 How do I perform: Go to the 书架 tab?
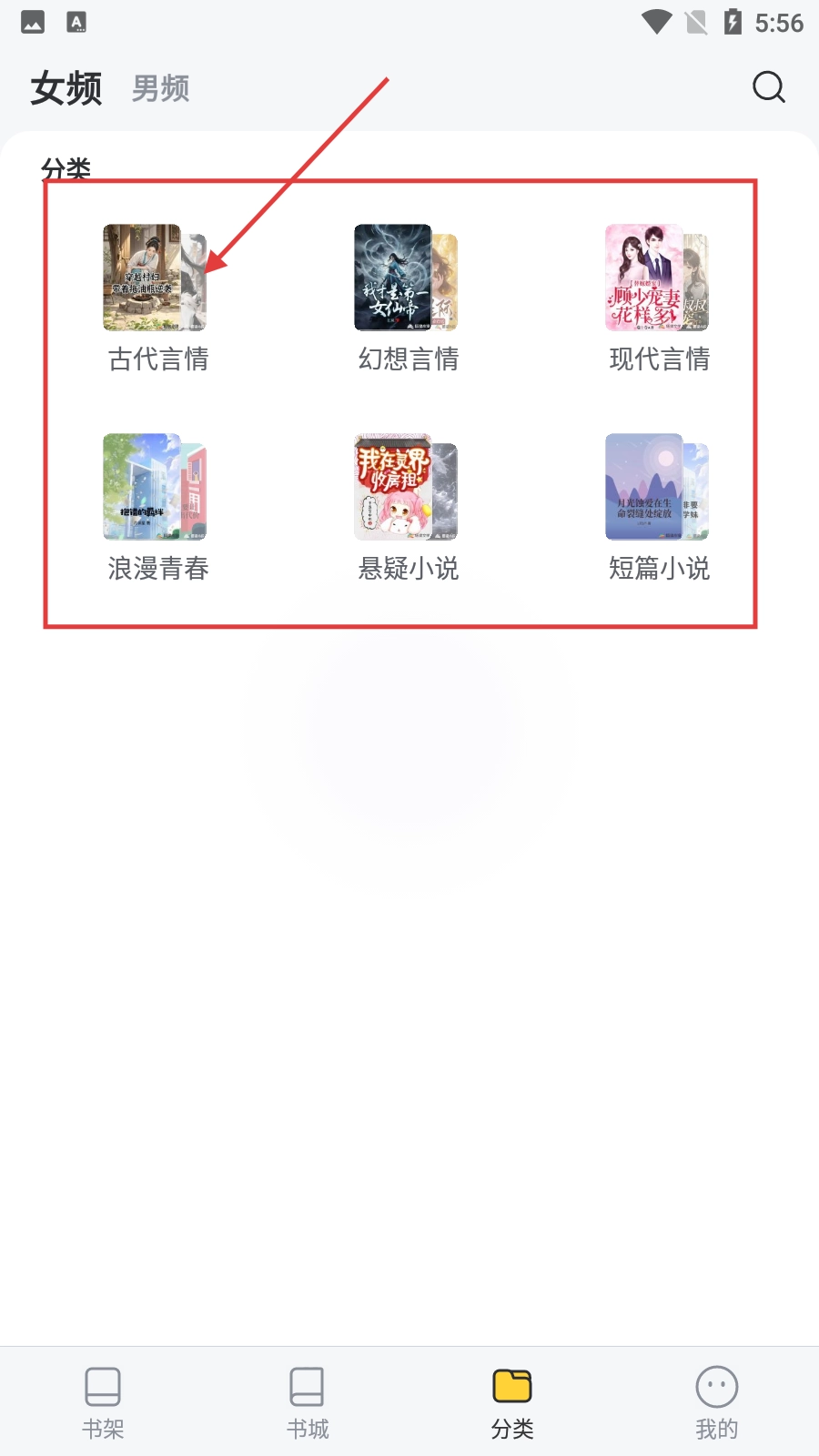coord(103,1402)
